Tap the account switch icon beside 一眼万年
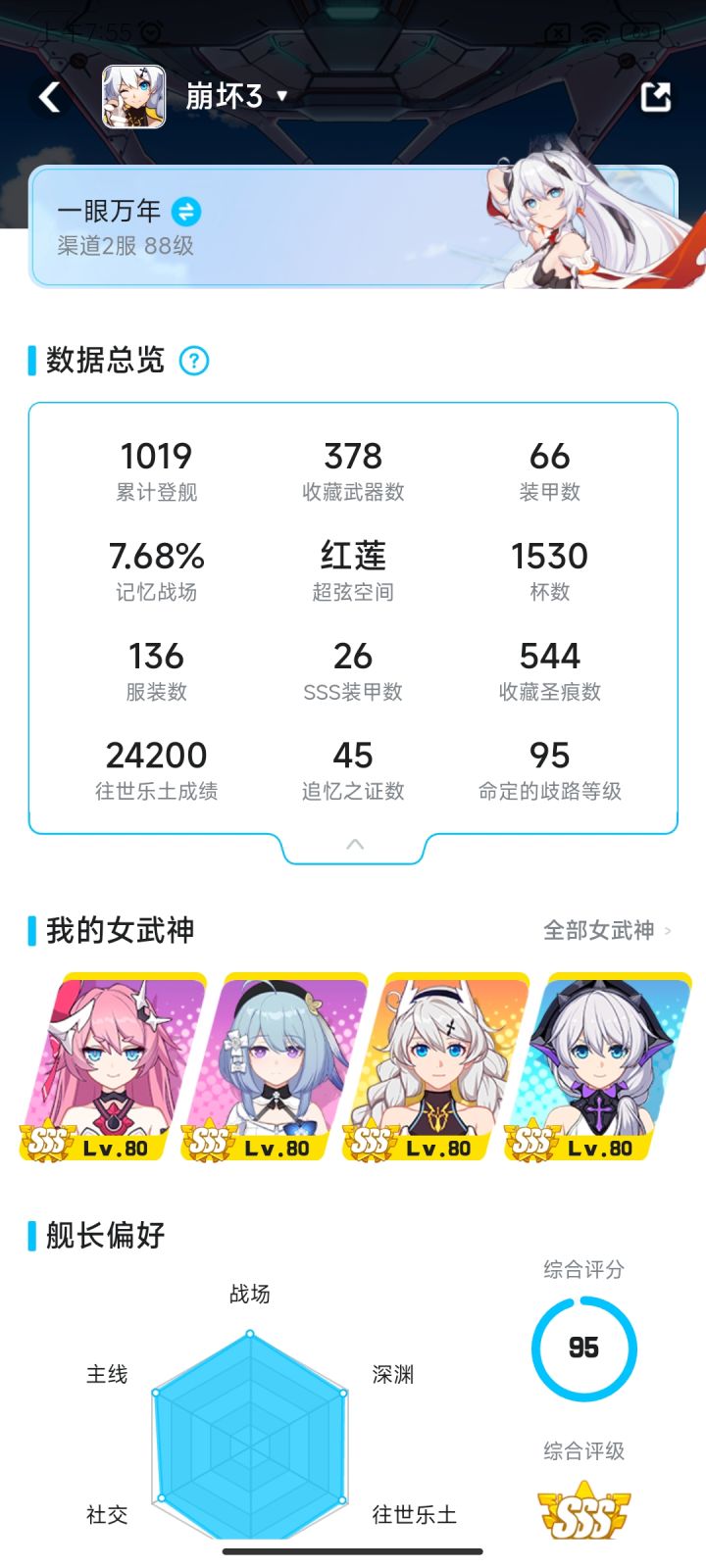 point(186,211)
